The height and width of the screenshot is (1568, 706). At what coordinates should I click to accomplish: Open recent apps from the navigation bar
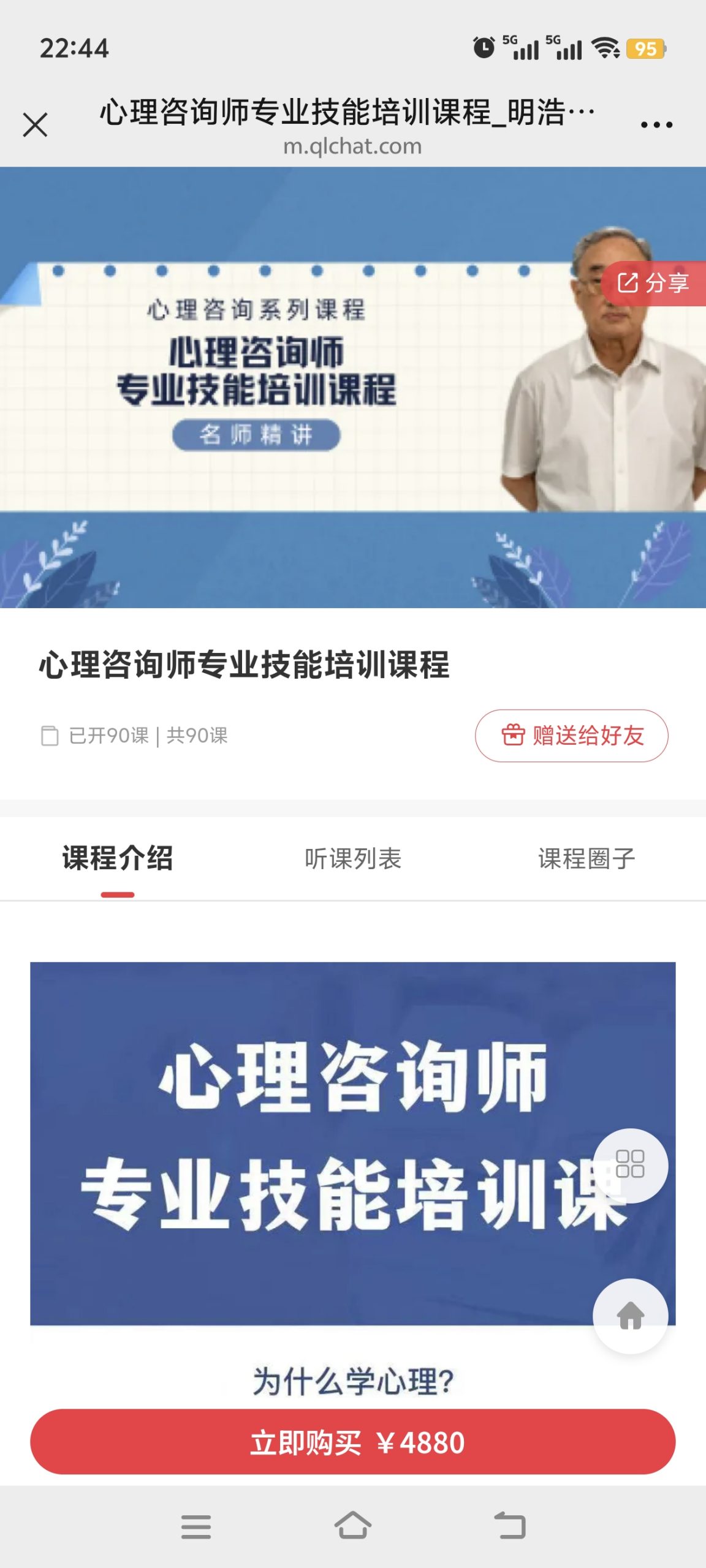click(196, 1525)
